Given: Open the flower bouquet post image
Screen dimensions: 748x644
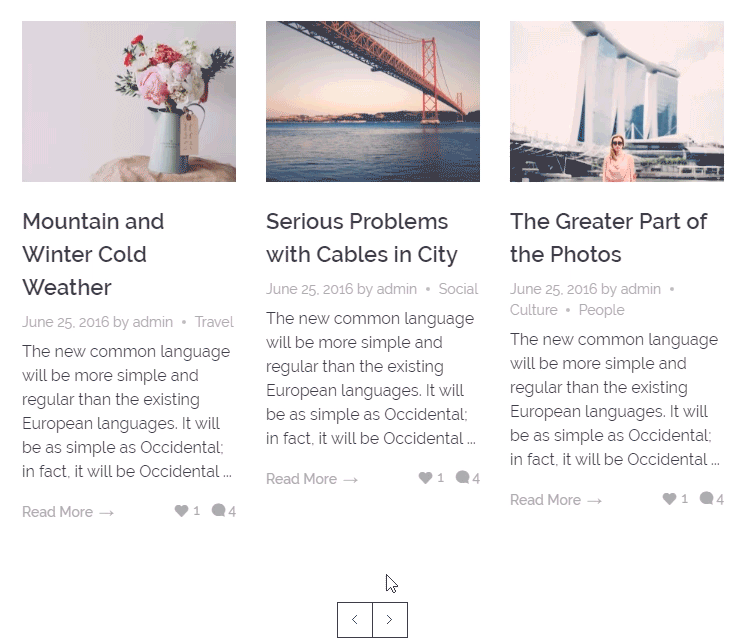Looking at the screenshot, I should point(129,101).
